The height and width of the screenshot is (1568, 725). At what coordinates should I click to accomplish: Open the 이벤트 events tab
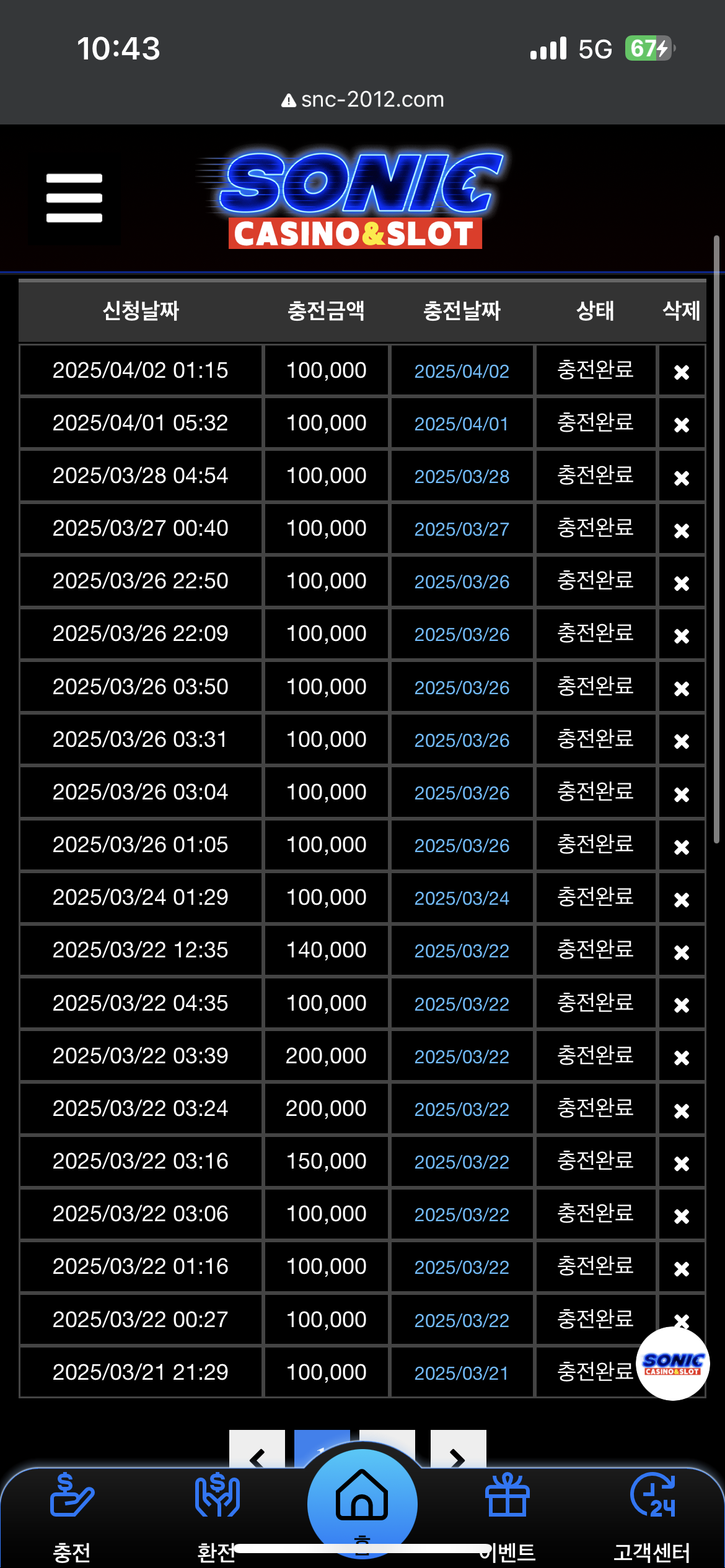507,1511
